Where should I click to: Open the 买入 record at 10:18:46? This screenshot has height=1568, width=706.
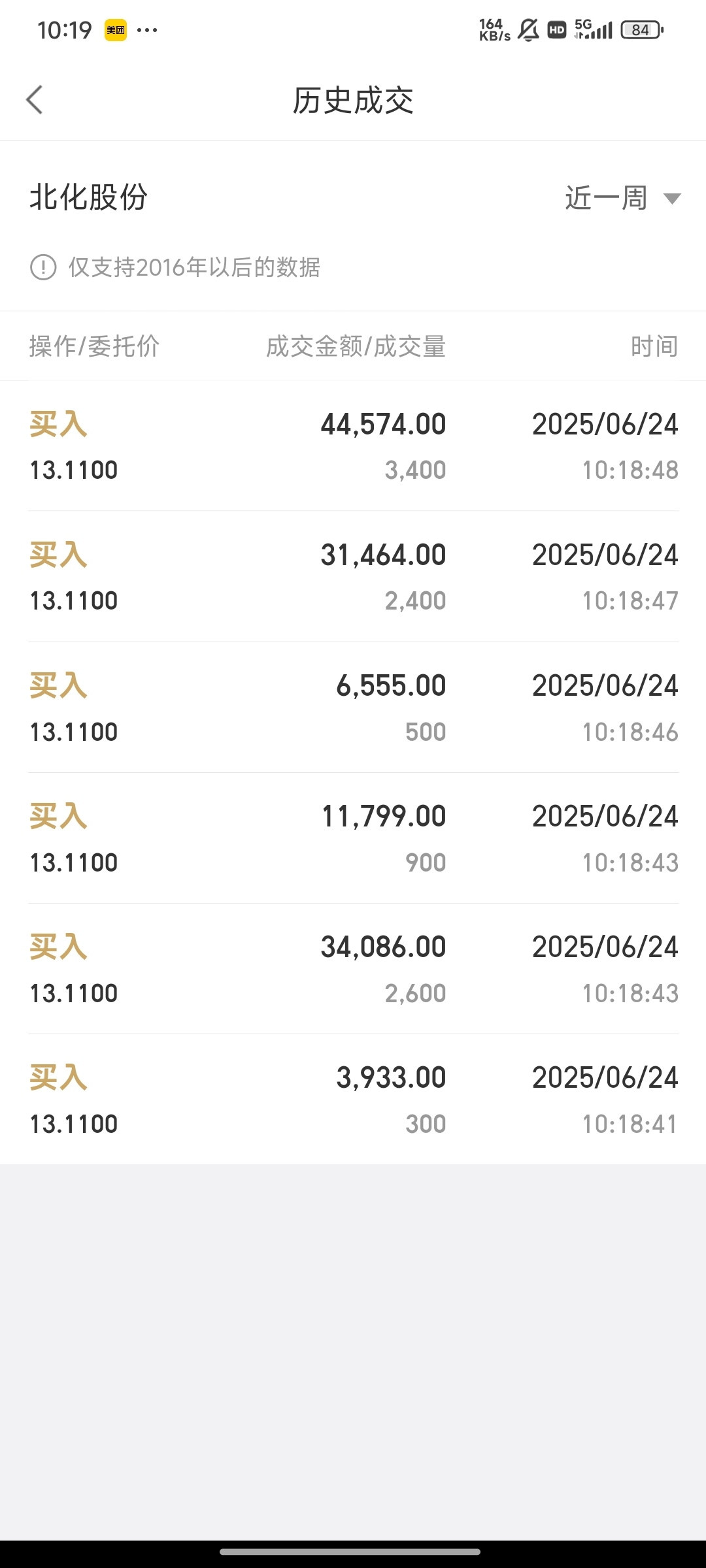353,708
